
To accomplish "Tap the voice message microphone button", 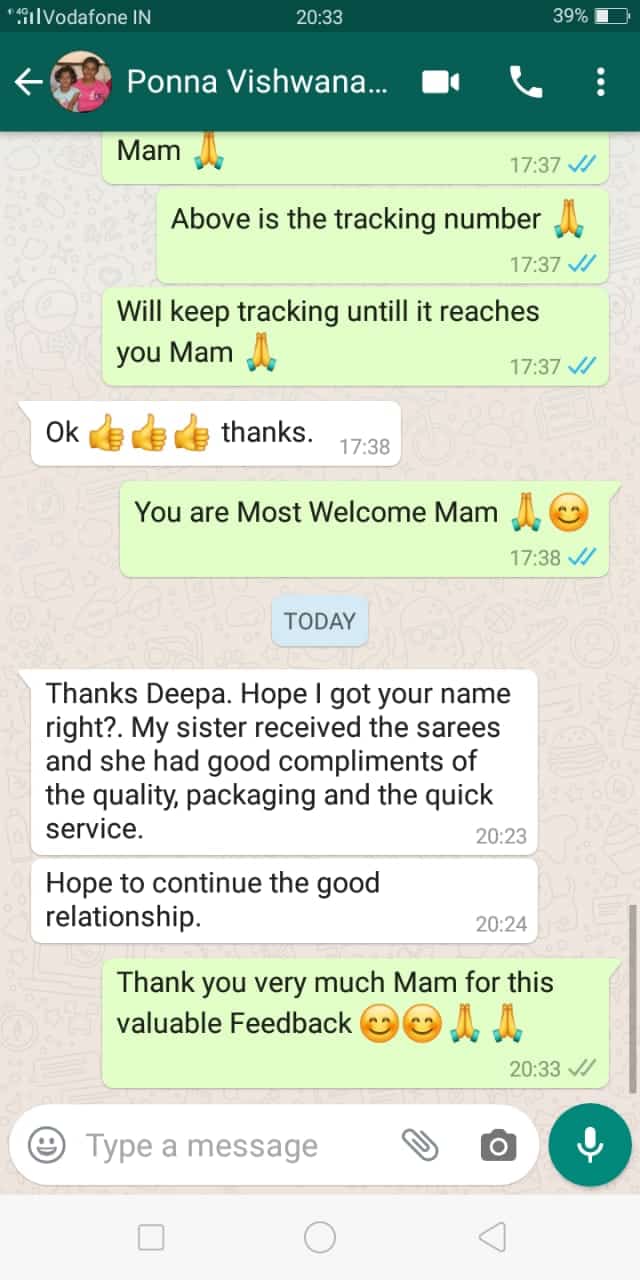I will point(590,1145).
